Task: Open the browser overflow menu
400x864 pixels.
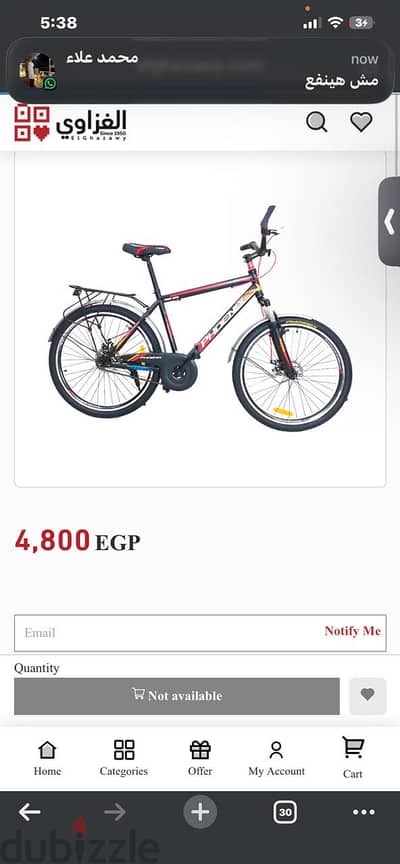Action: [x=364, y=812]
